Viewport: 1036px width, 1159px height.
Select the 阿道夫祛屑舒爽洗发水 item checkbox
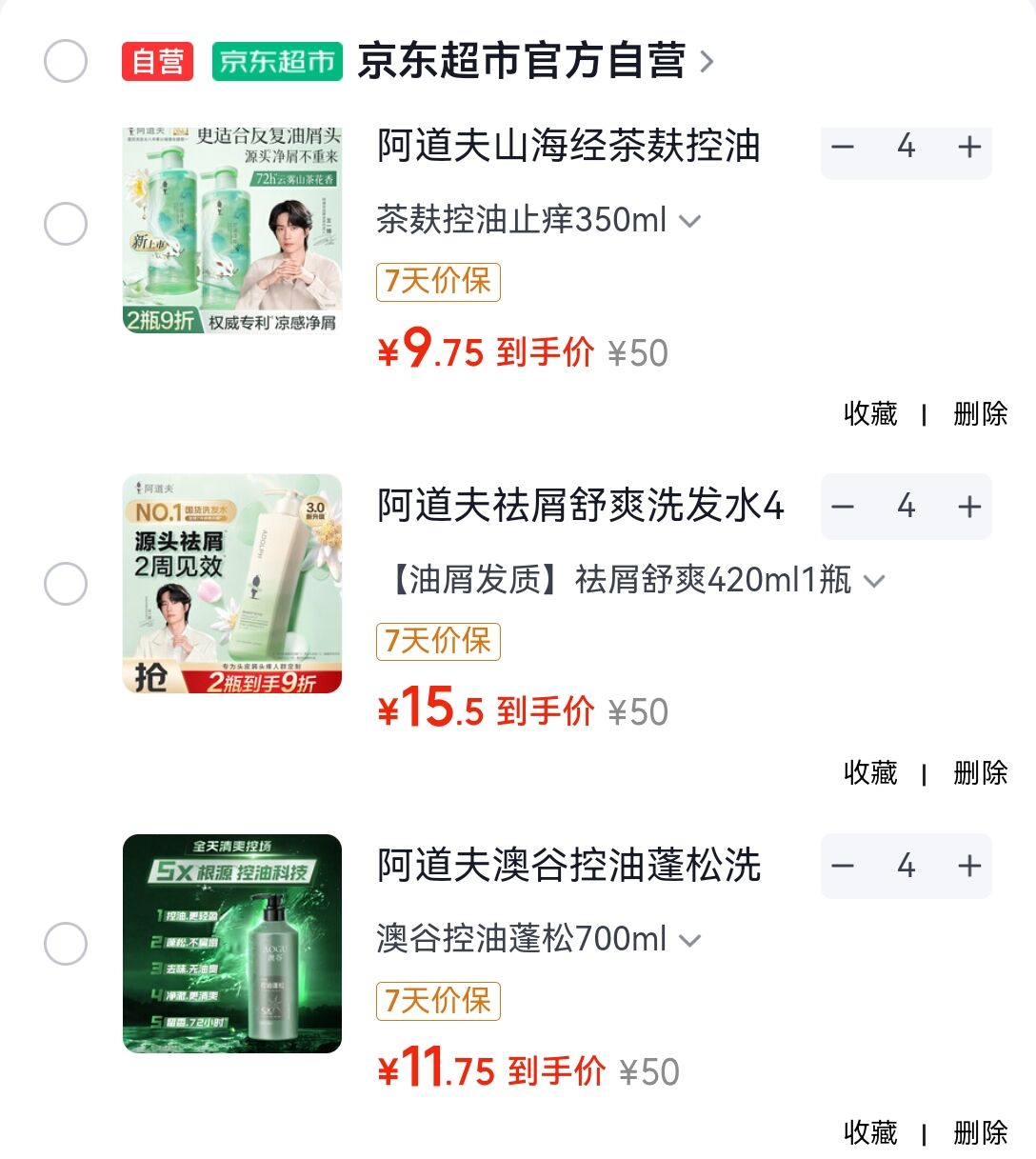(66, 583)
